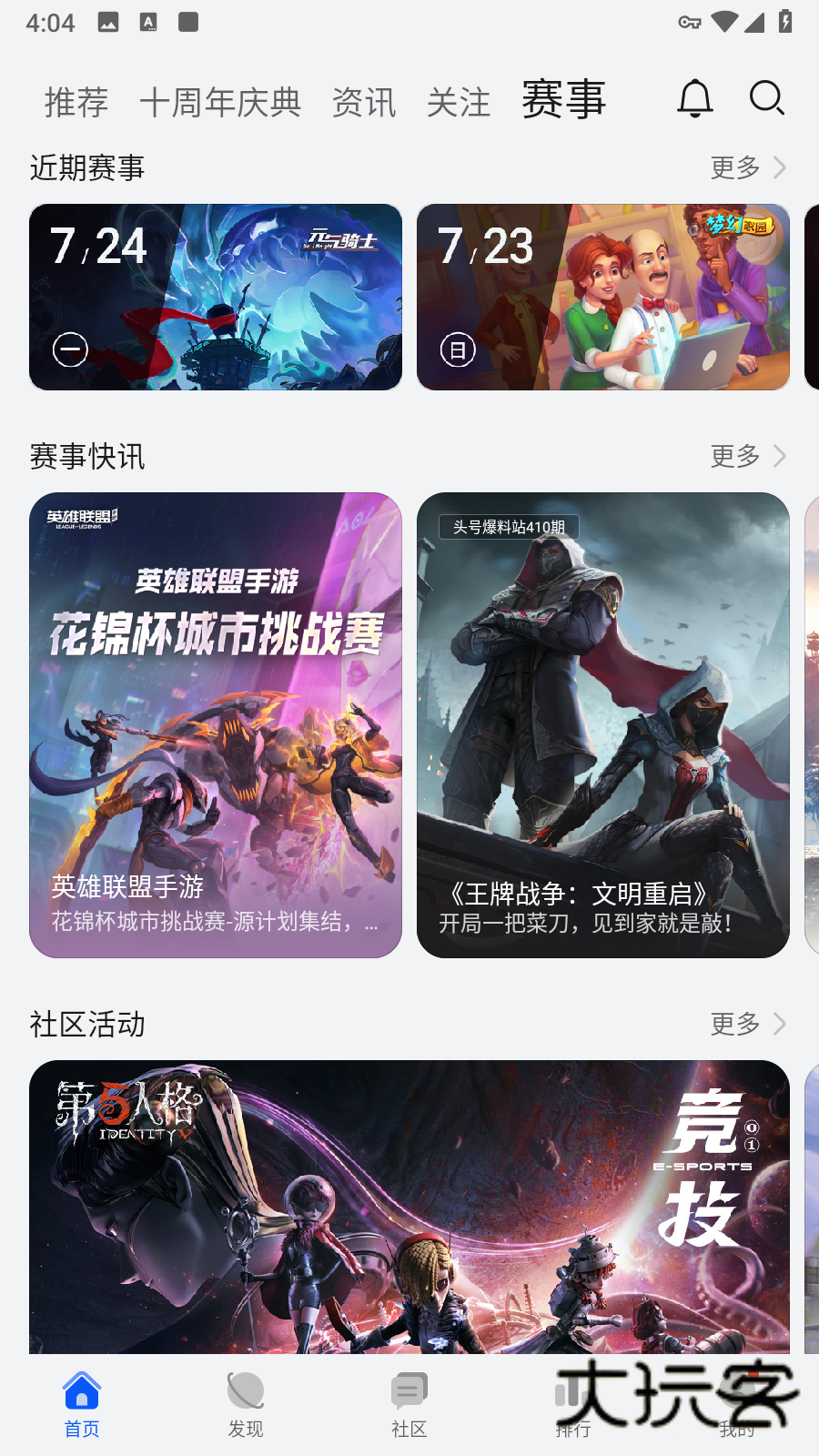Tap the Monday badge on the 7/24 event card
819x1456 pixels.
coord(70,349)
